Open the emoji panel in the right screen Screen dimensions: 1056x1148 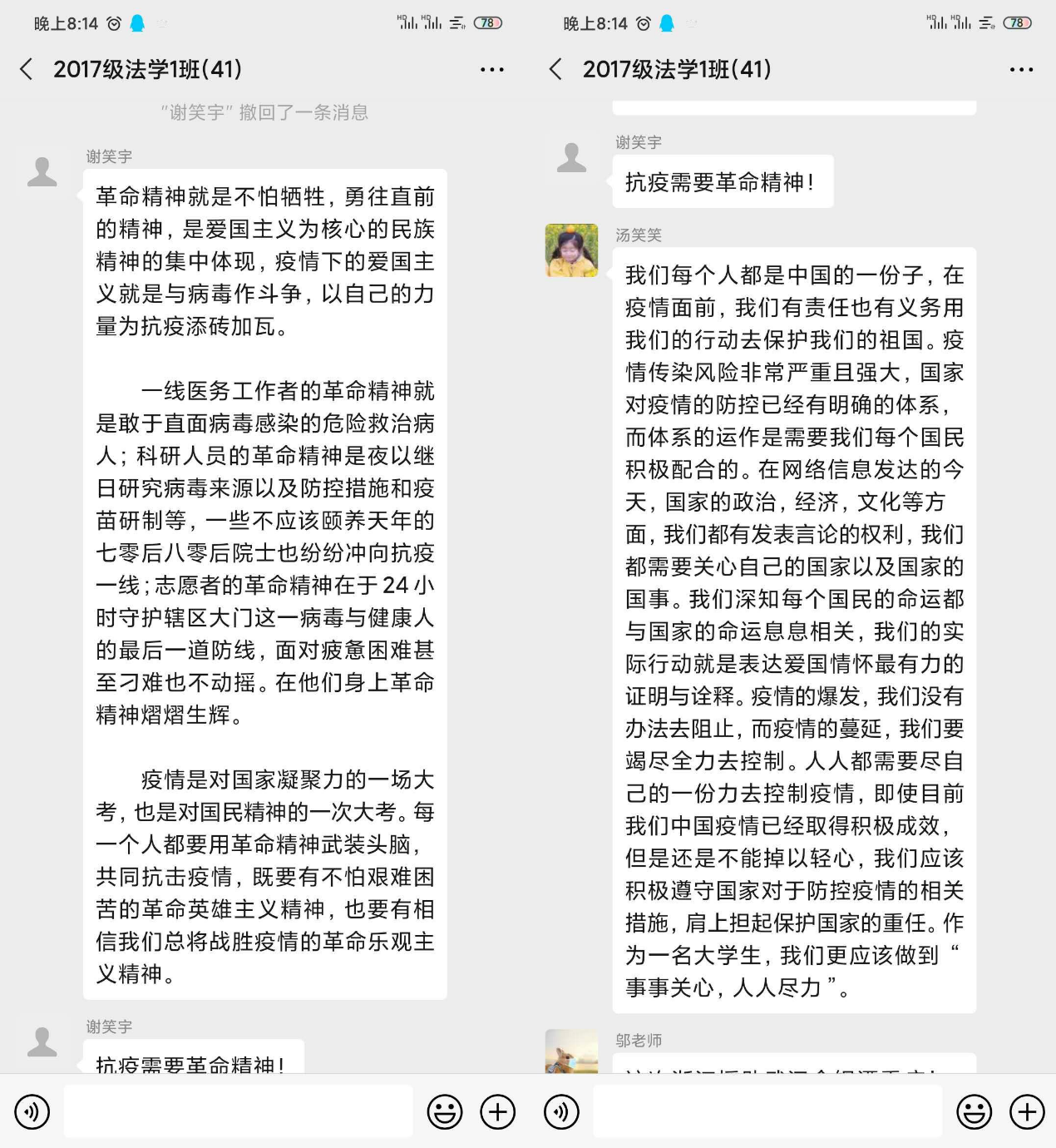(x=974, y=1111)
